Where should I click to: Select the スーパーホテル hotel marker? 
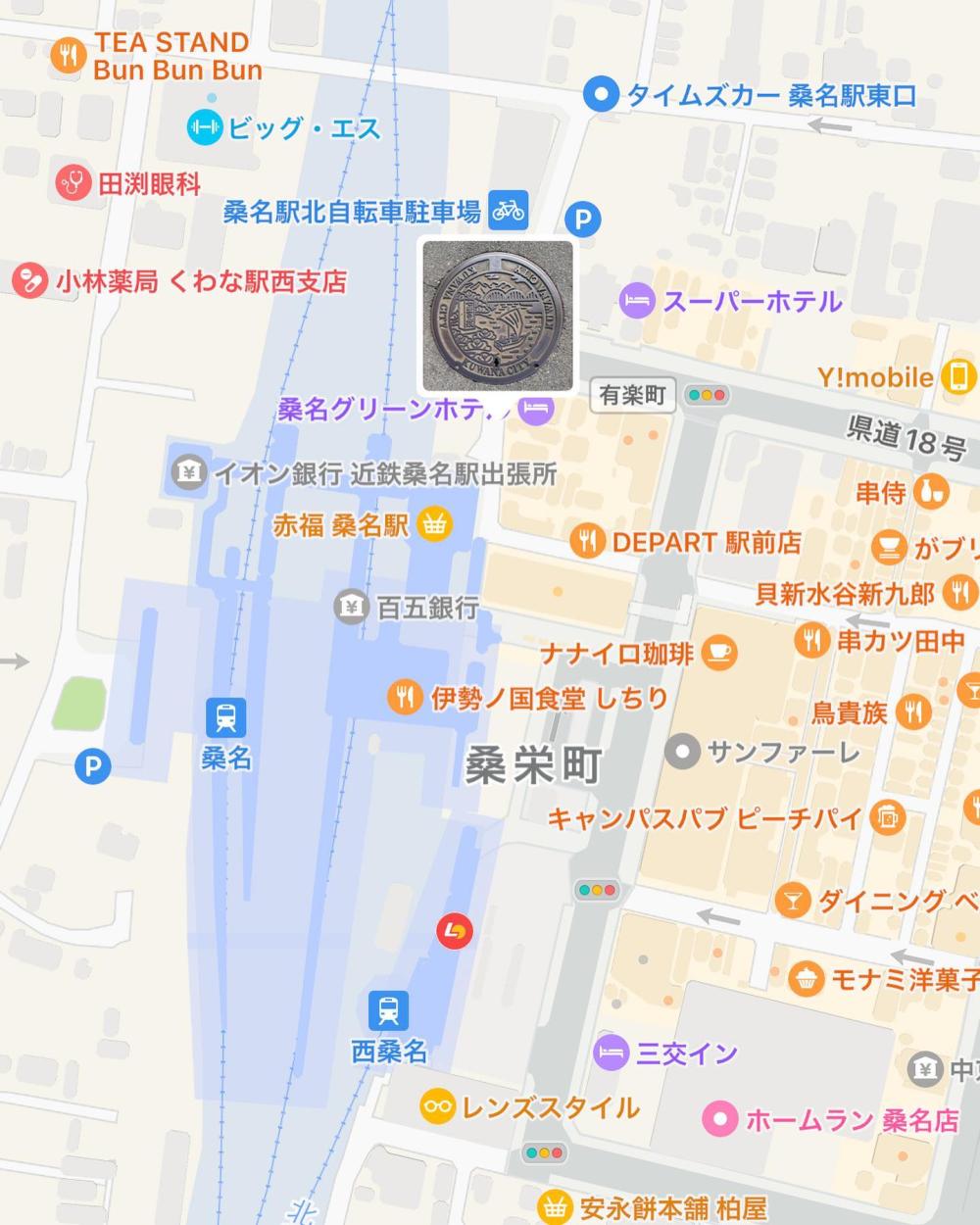pos(637,300)
